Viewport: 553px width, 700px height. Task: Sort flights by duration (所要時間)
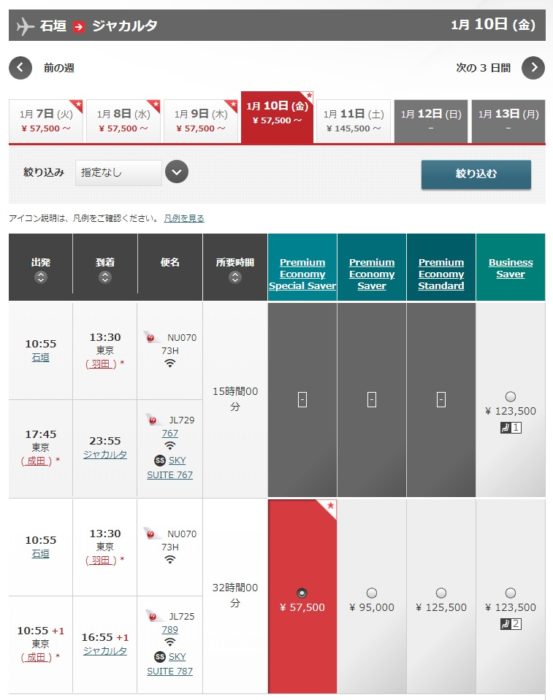[235, 278]
